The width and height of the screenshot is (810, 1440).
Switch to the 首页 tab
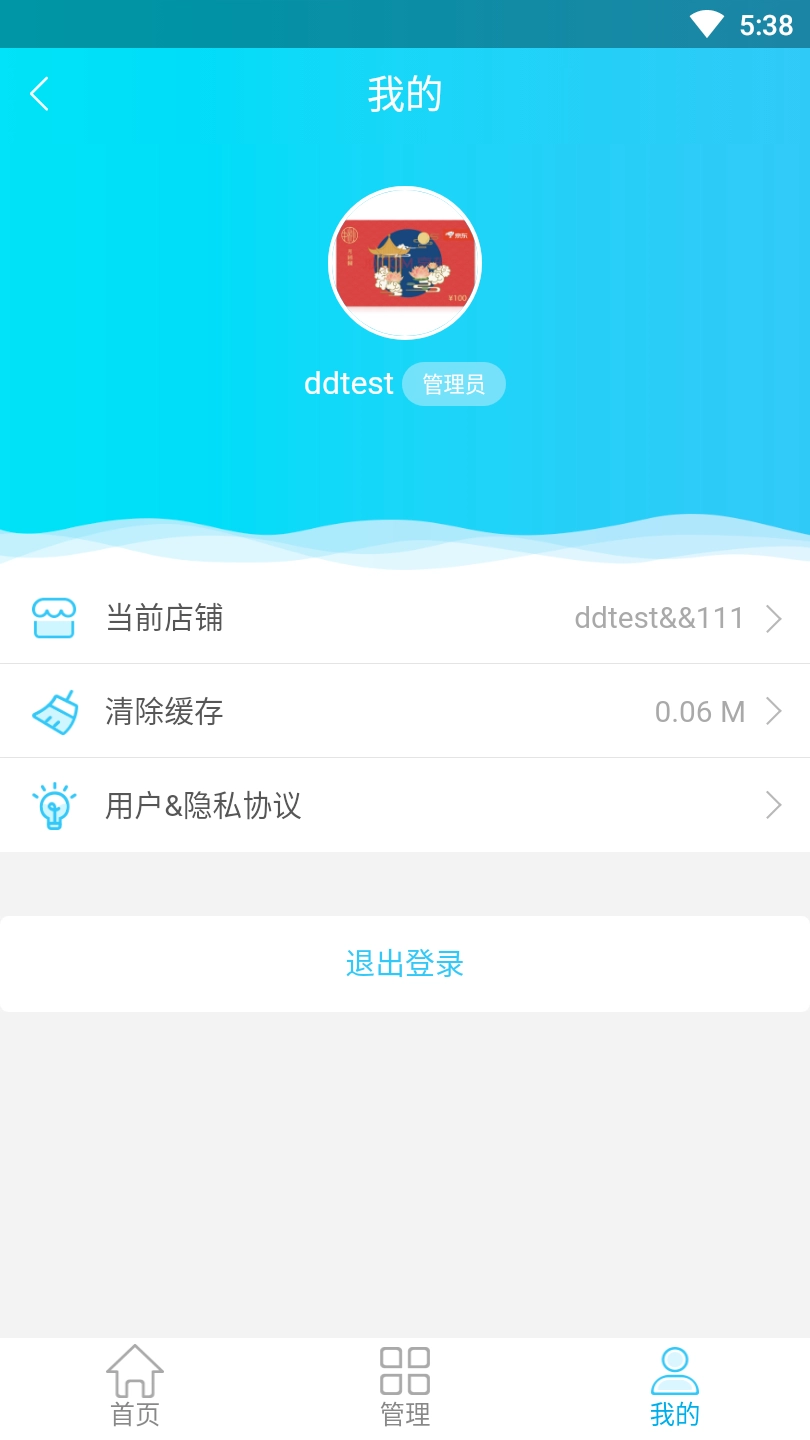pos(135,1385)
